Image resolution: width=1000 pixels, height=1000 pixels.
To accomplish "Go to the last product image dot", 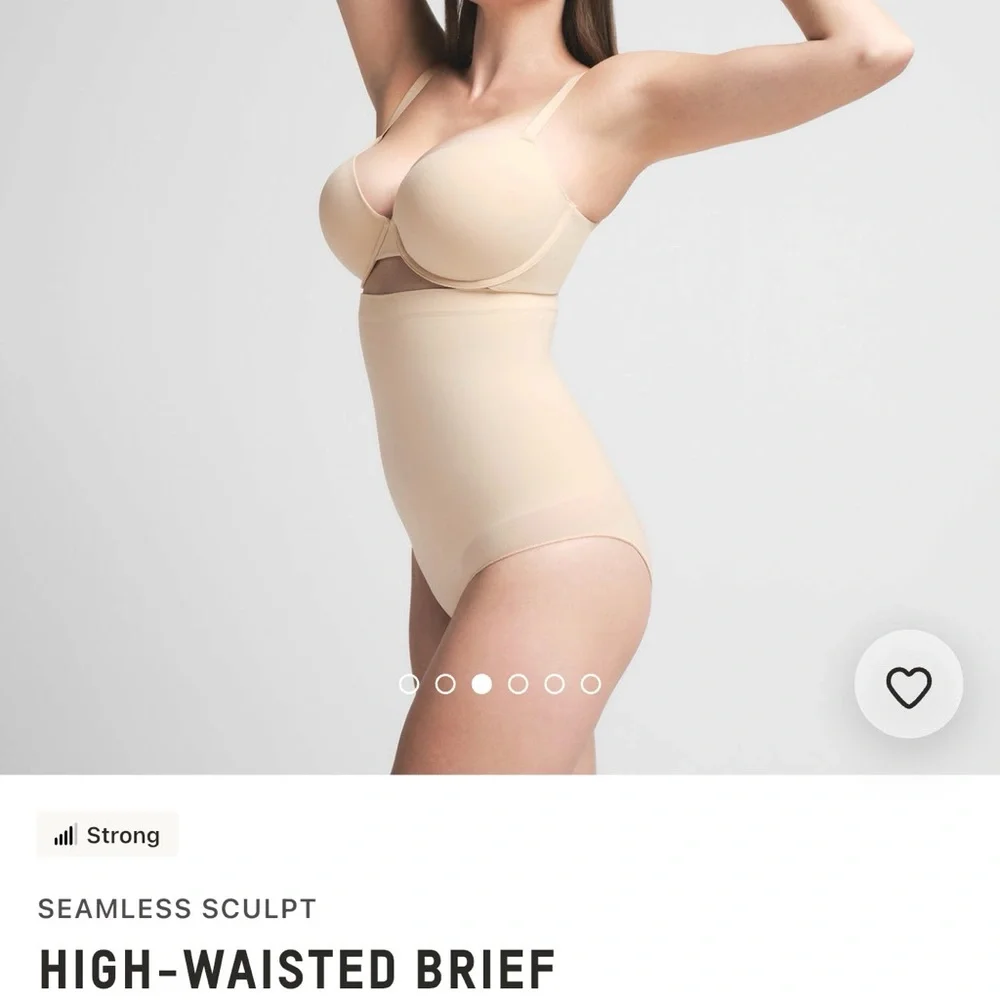I will click(x=591, y=684).
